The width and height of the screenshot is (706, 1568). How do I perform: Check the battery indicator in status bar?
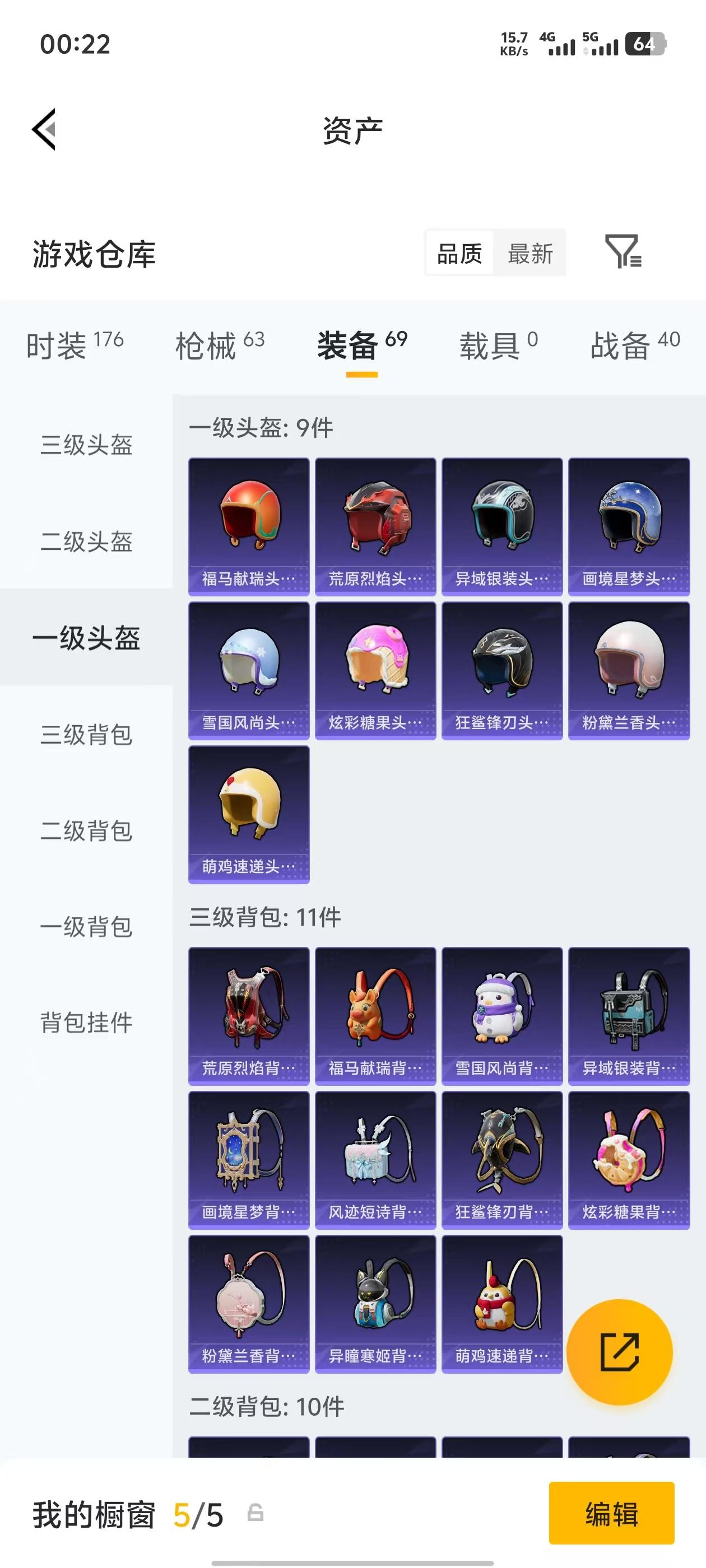click(646, 43)
